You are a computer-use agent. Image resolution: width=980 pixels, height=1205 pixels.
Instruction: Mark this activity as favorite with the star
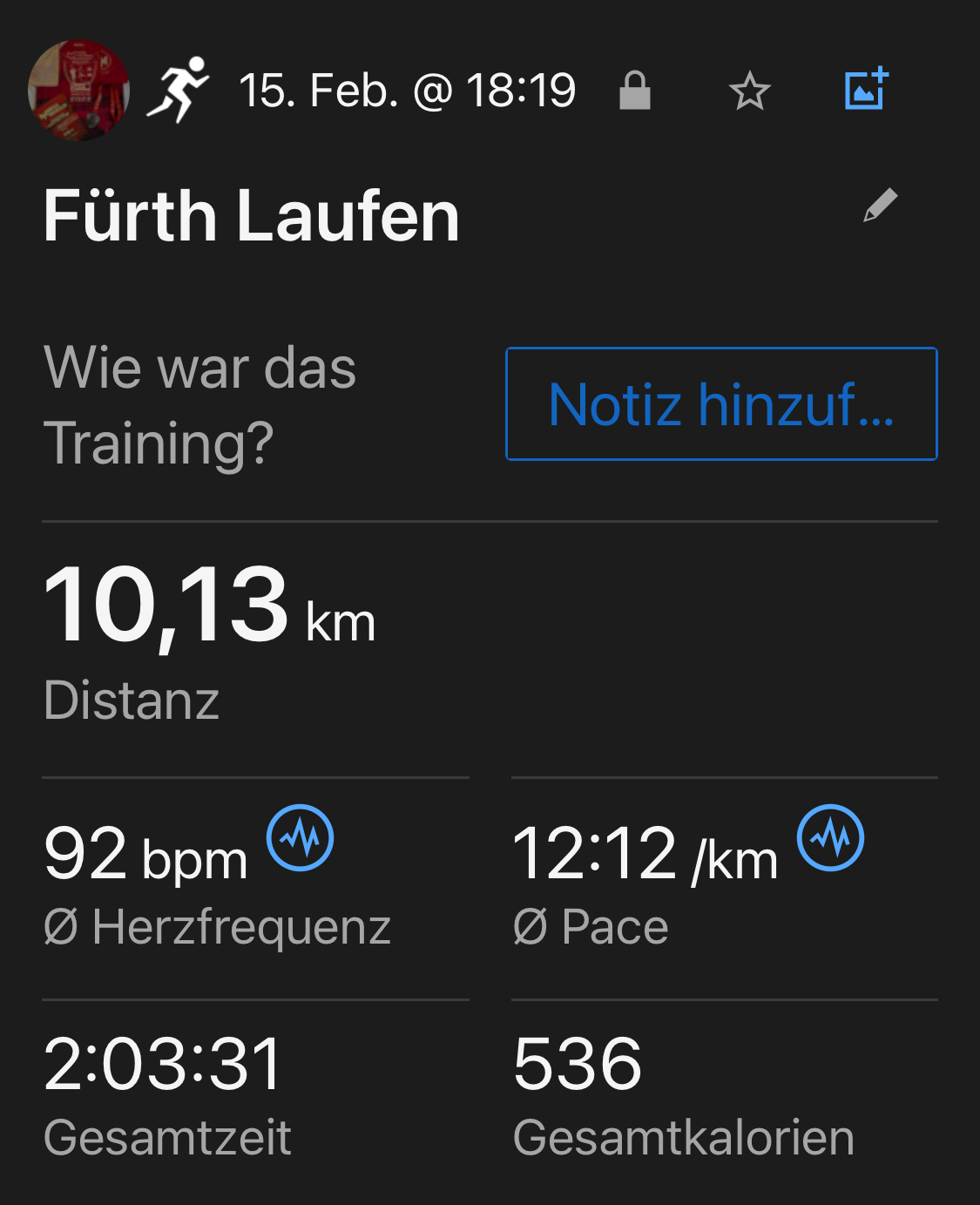(x=749, y=91)
